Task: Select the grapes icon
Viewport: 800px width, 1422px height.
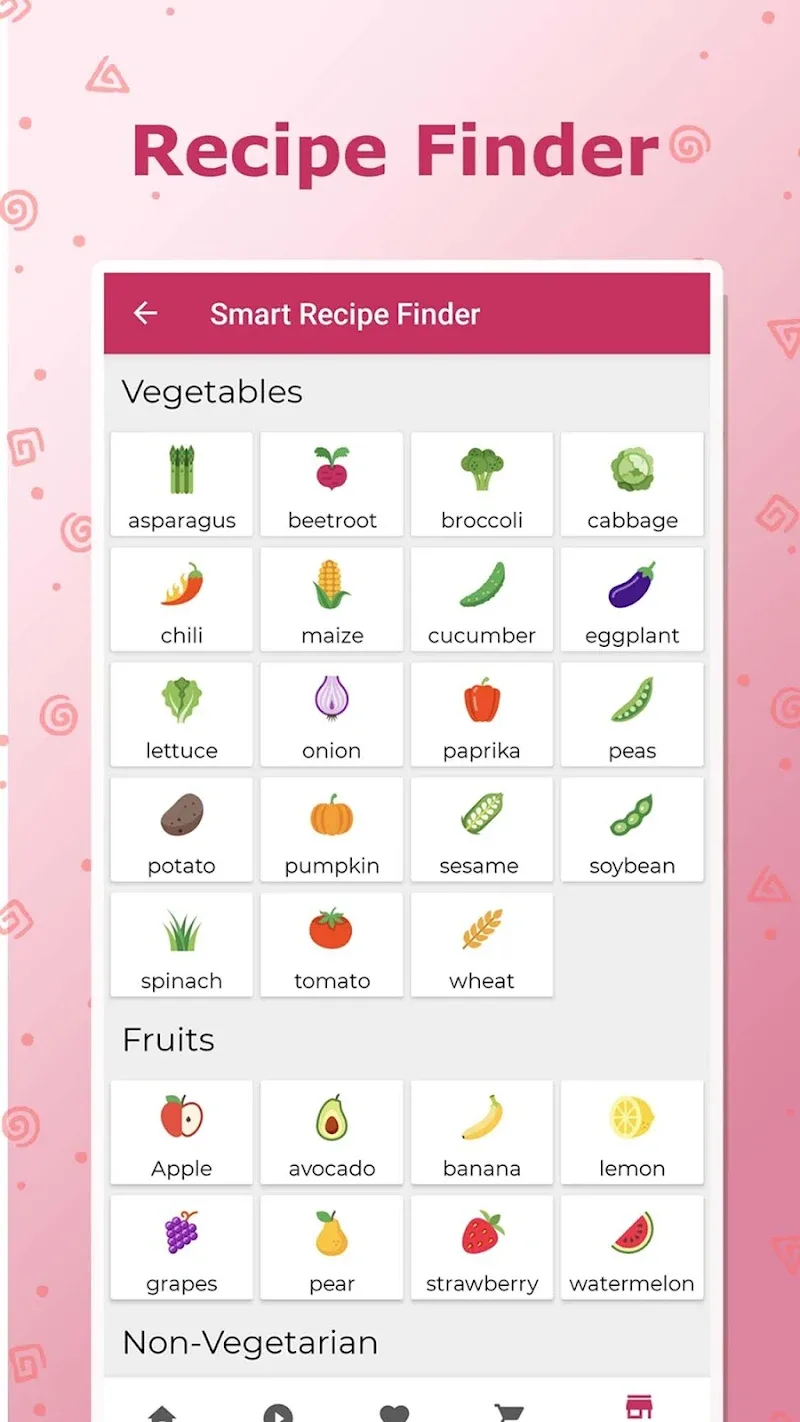Action: [x=181, y=1246]
